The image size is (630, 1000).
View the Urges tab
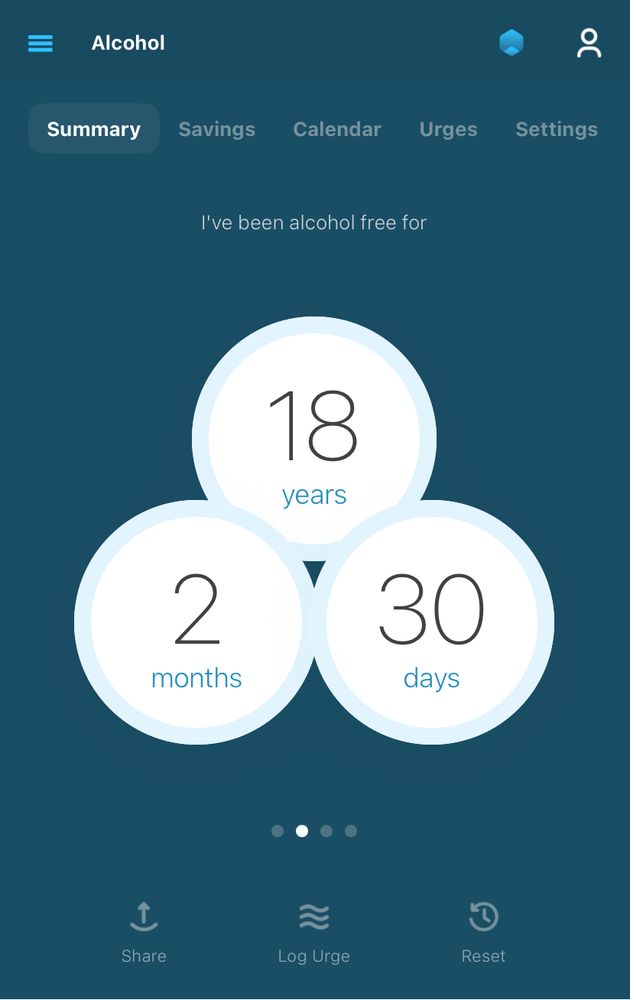[x=448, y=129]
